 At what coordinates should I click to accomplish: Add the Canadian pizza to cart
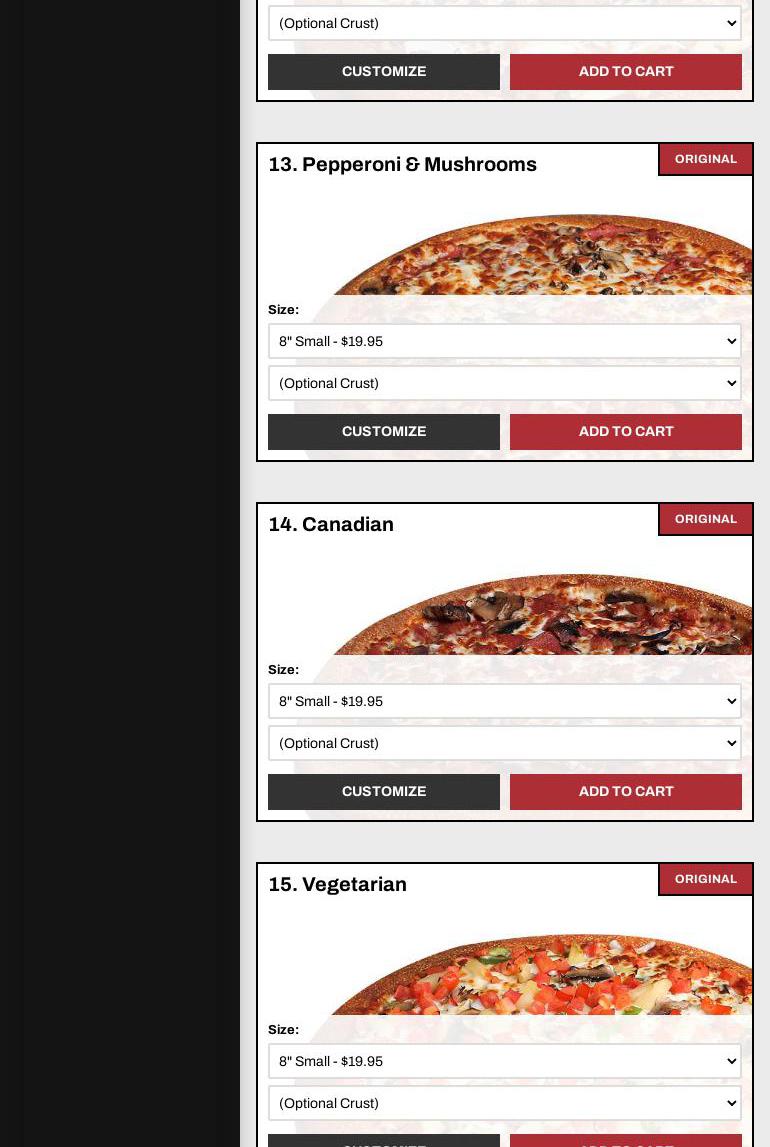(x=625, y=792)
